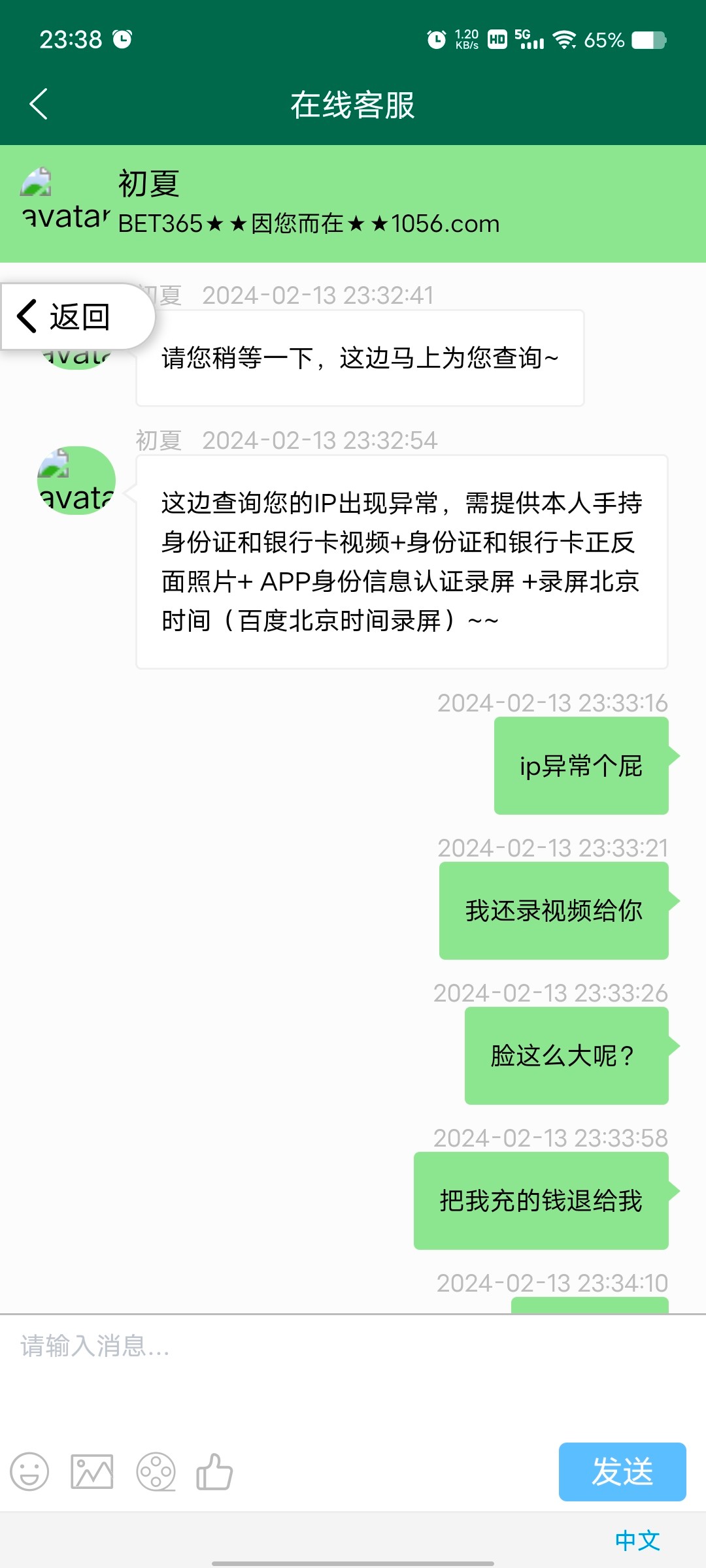Switch language via 中文
706x1568 pixels.
[637, 1541]
